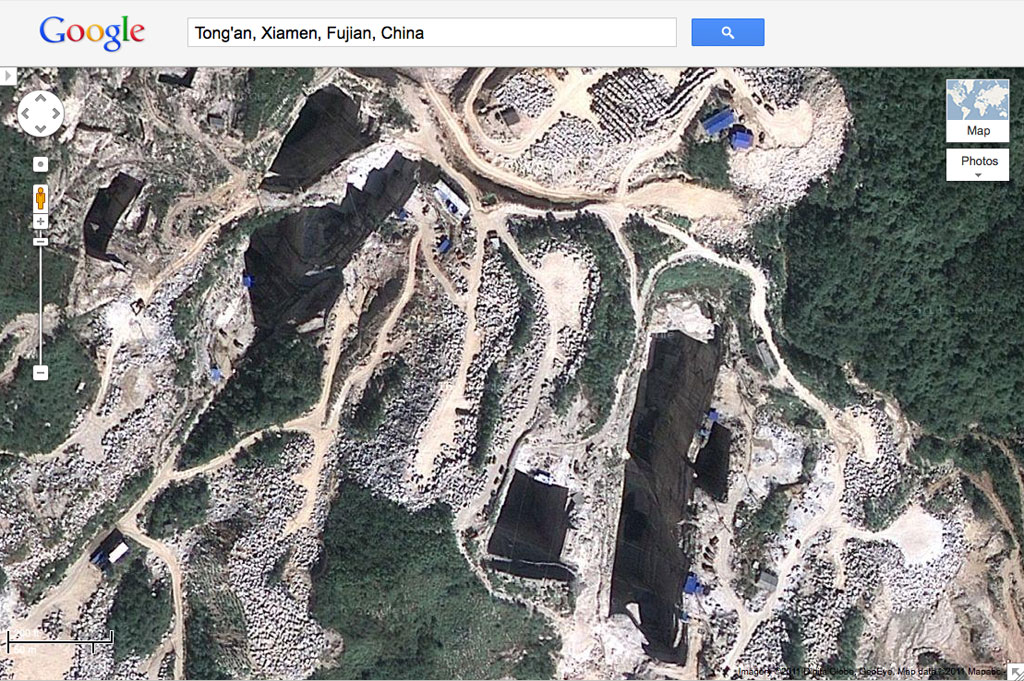Open the Google logo homepage link
The width and height of the screenshot is (1024, 681).
[x=92, y=33]
